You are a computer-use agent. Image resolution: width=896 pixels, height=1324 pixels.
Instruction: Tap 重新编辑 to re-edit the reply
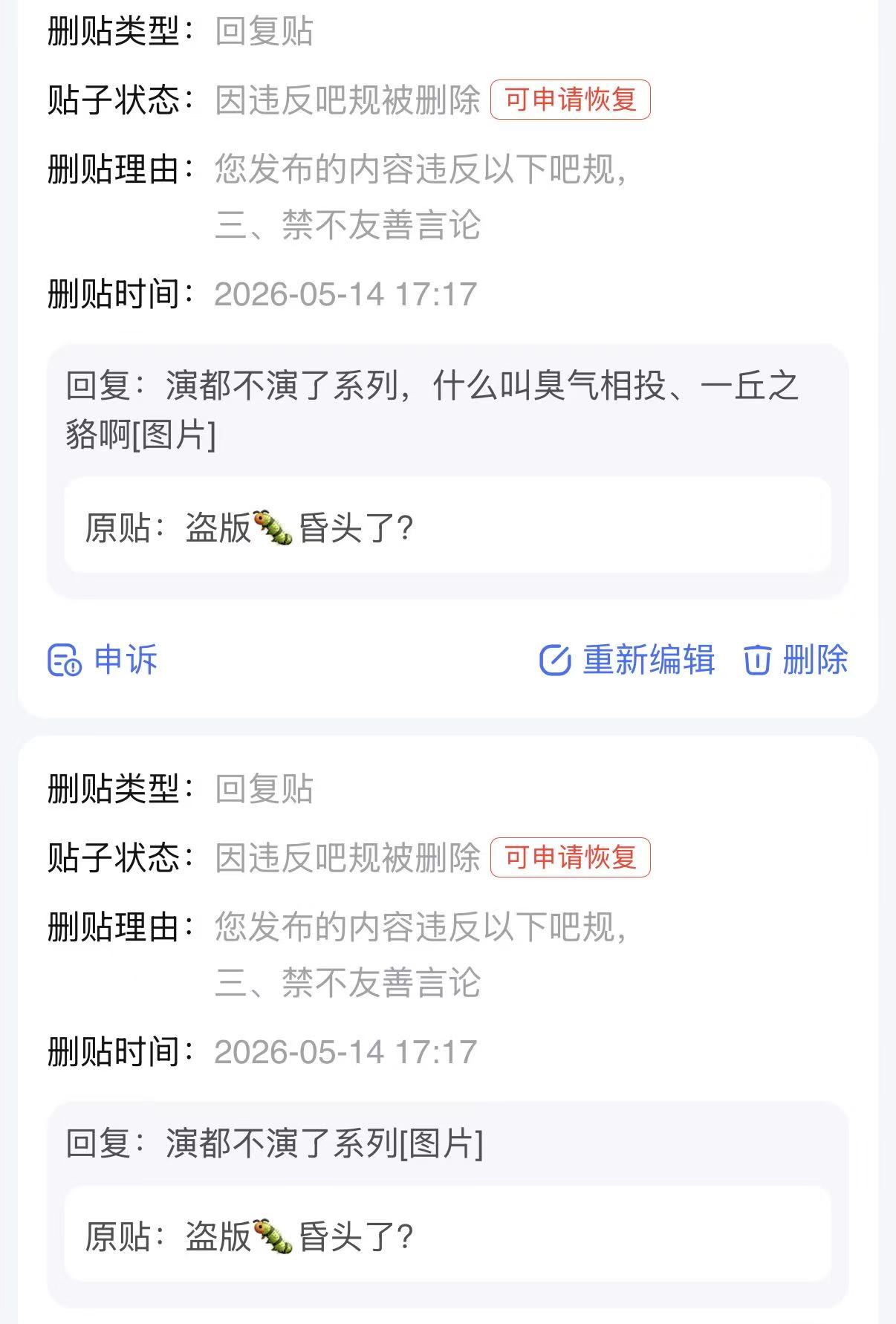[627, 660]
